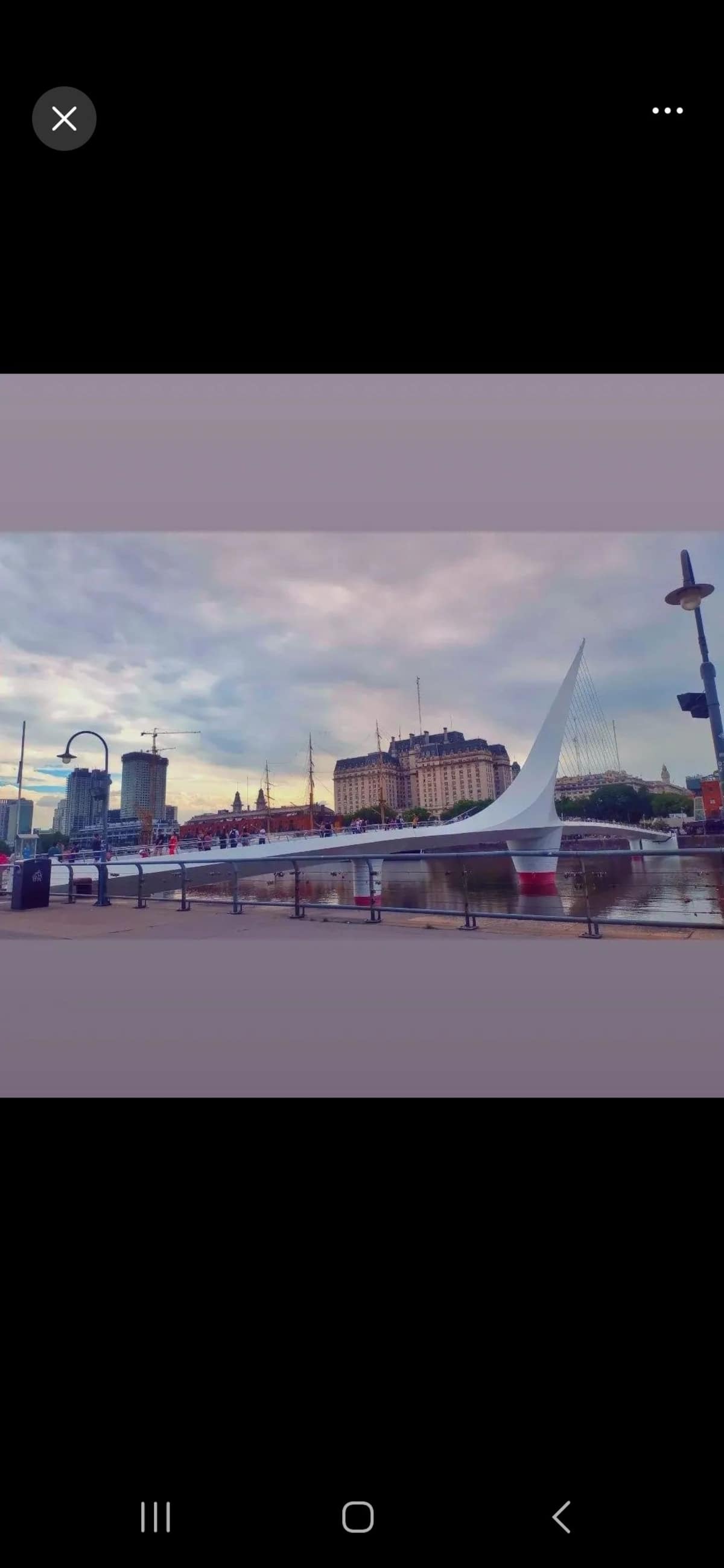Go to the home screen

click(357, 1516)
